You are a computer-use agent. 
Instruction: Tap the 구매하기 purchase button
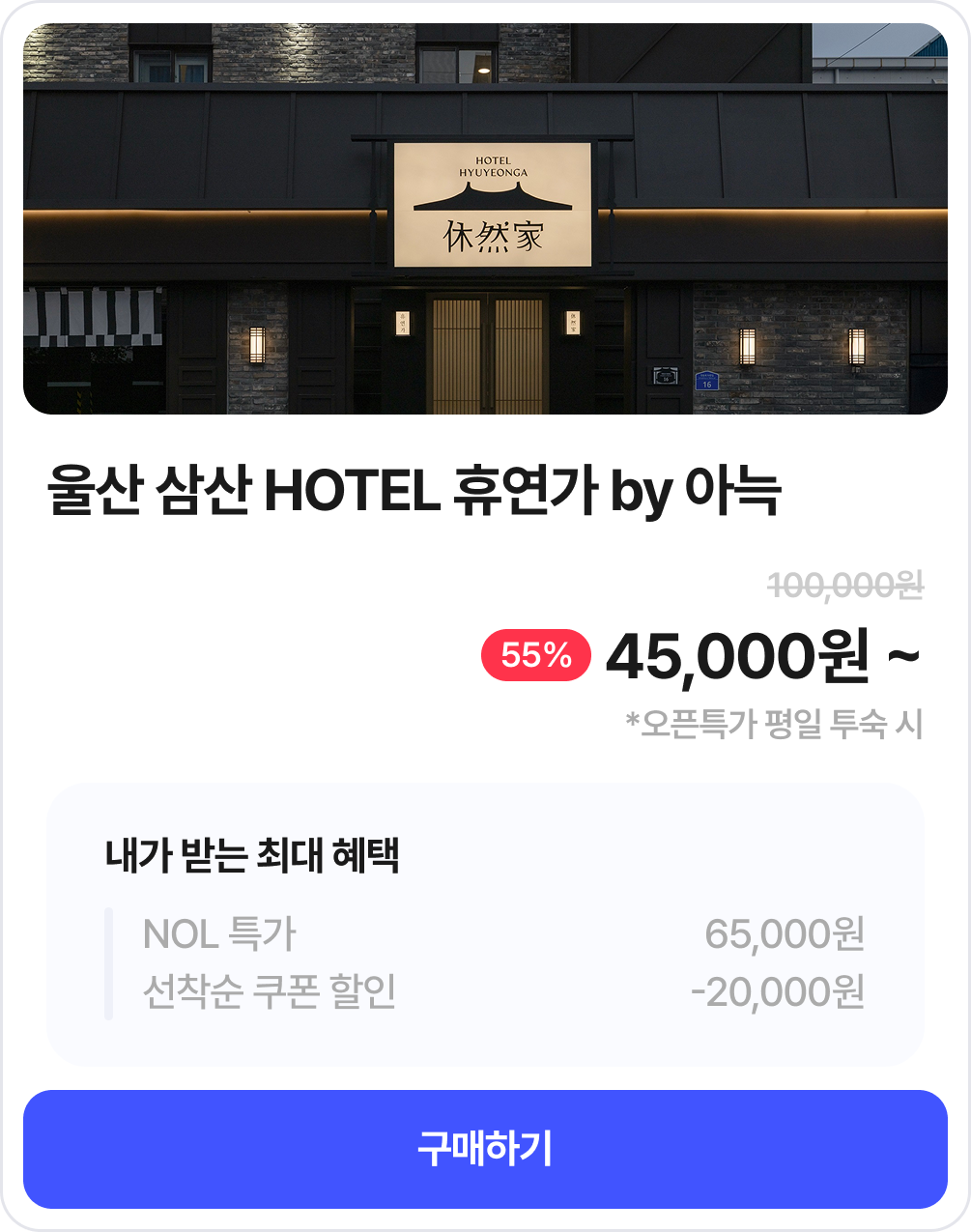485,1149
